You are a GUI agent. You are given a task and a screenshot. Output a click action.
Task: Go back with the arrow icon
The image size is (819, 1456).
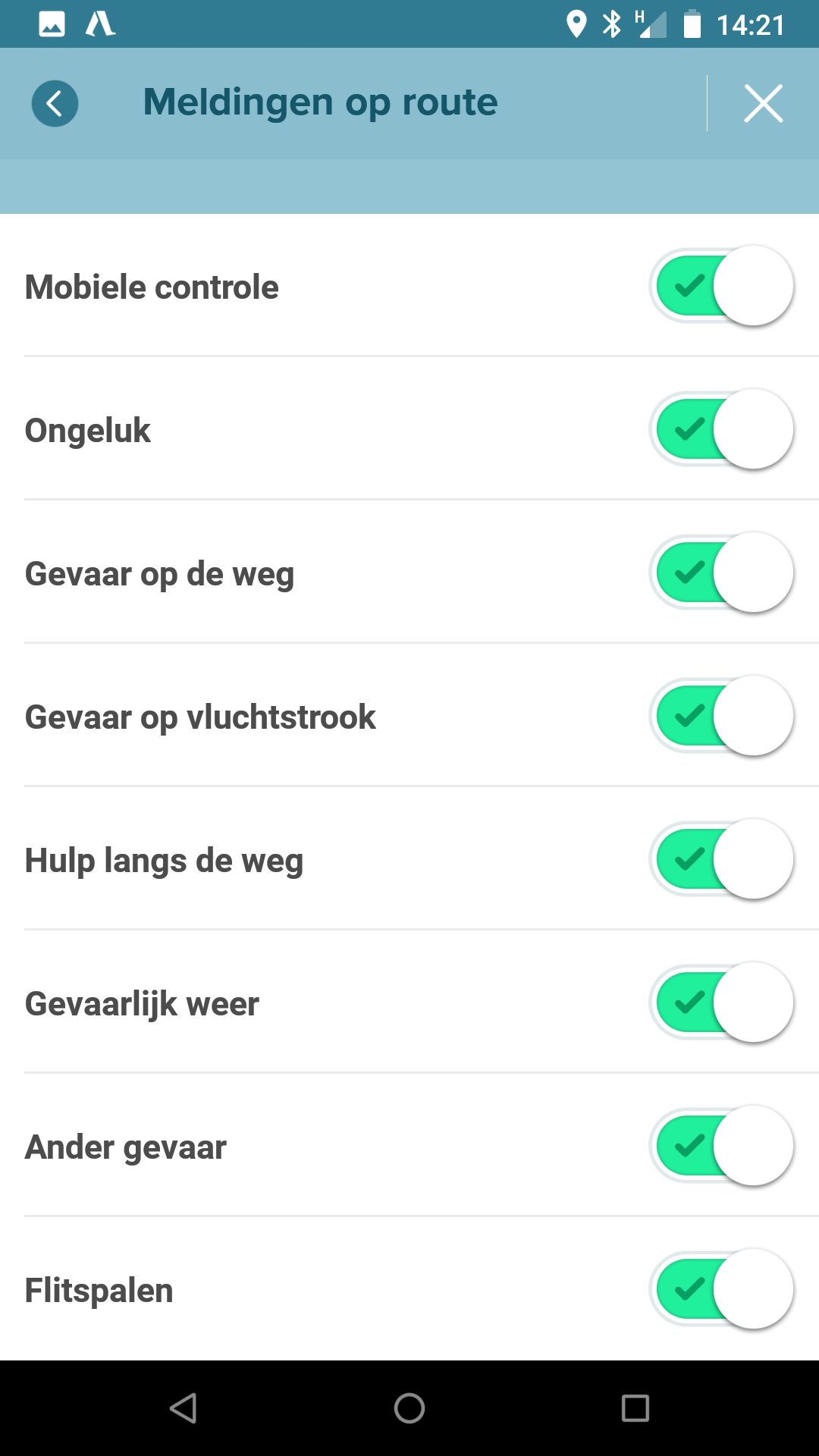55,103
